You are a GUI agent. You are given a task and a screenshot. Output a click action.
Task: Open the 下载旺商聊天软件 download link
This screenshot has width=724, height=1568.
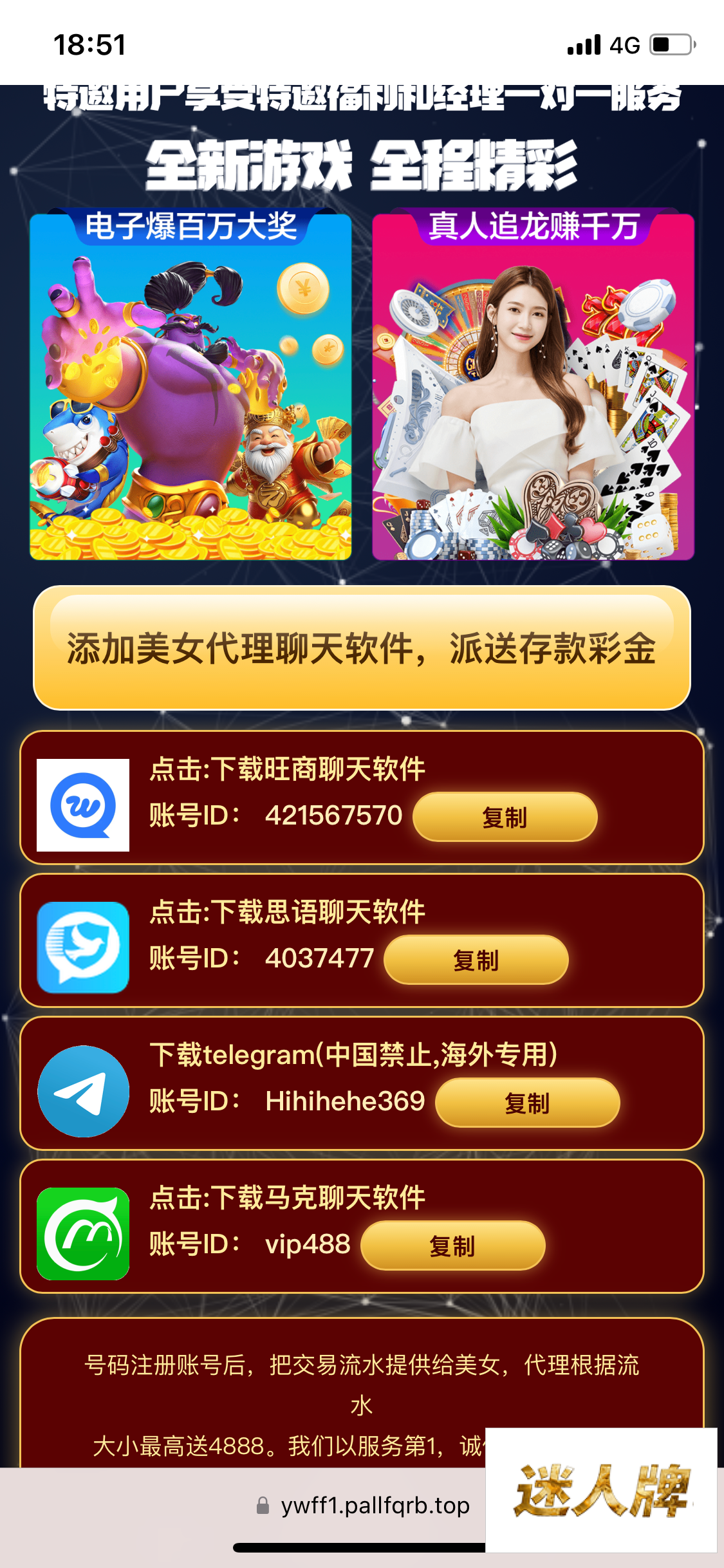(287, 769)
